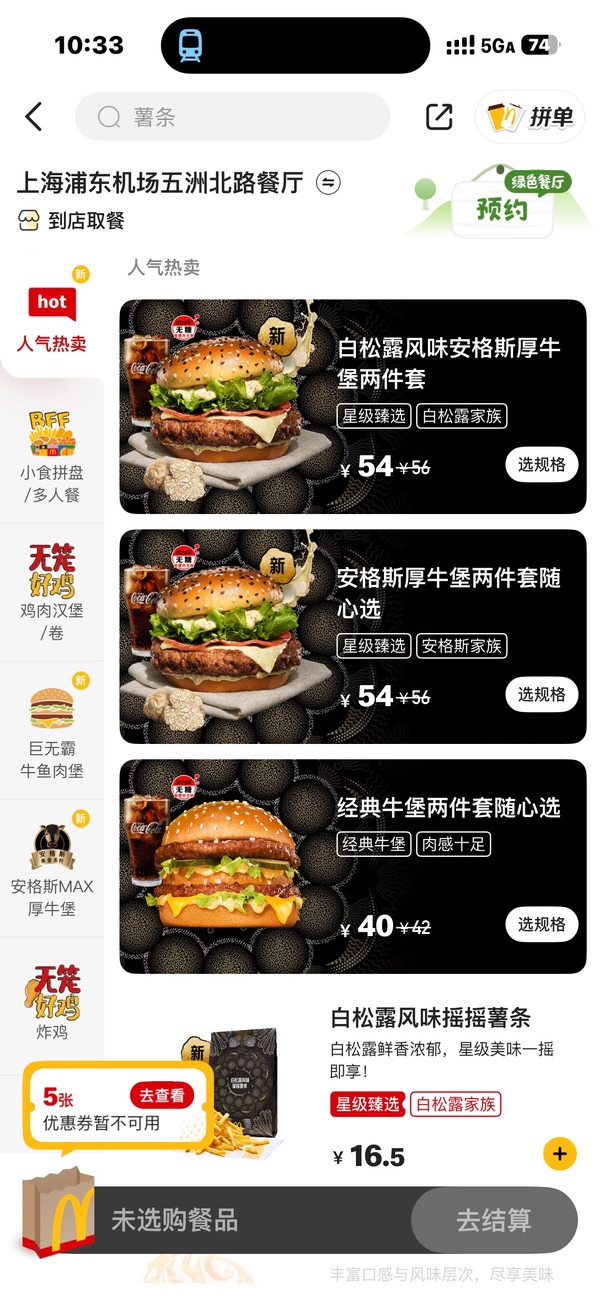Switch to 小食拼盘/多人餐 category
The height and width of the screenshot is (1306, 602).
coord(50,455)
